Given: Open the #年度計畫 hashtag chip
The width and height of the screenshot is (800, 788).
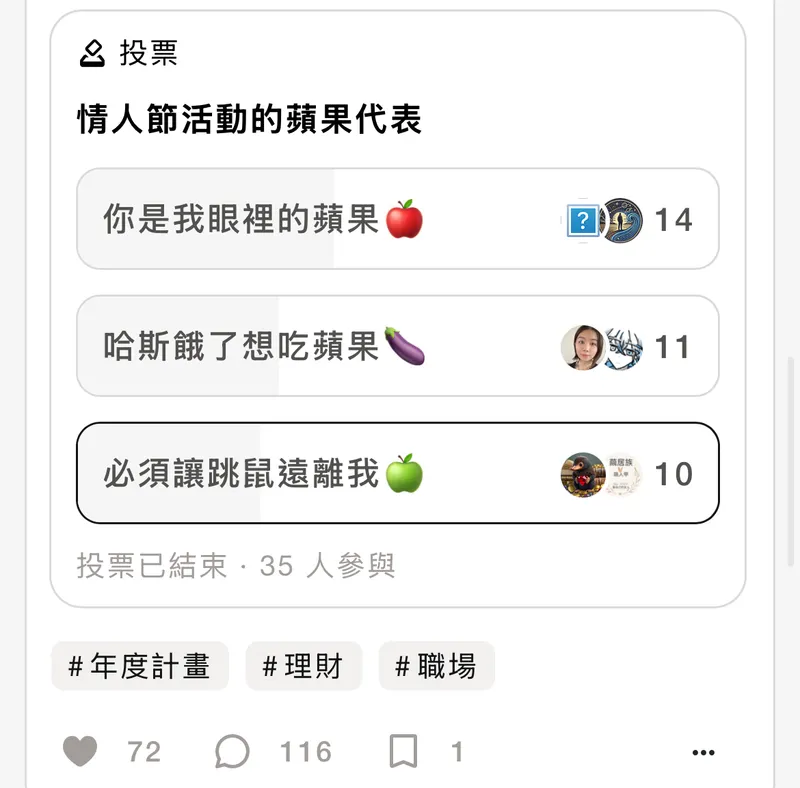Looking at the screenshot, I should [x=140, y=666].
